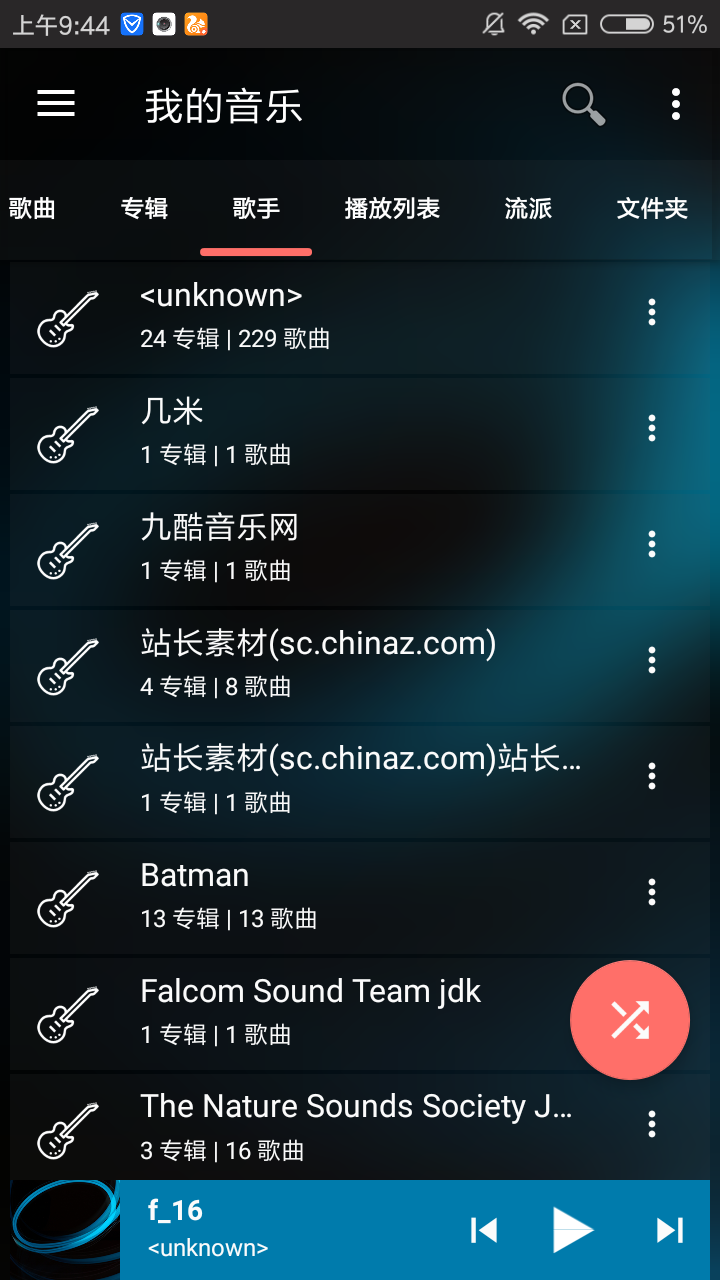Switch to the 歌曲 tab
The width and height of the screenshot is (720, 1280).
click(32, 209)
